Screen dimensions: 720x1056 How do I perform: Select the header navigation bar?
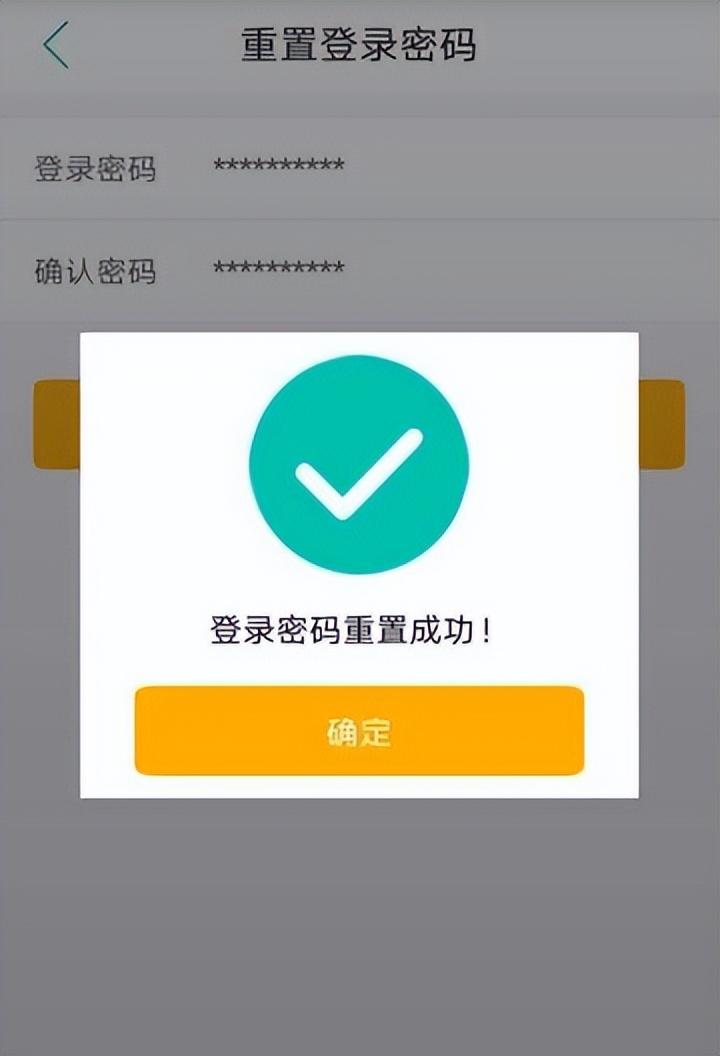pos(360,44)
